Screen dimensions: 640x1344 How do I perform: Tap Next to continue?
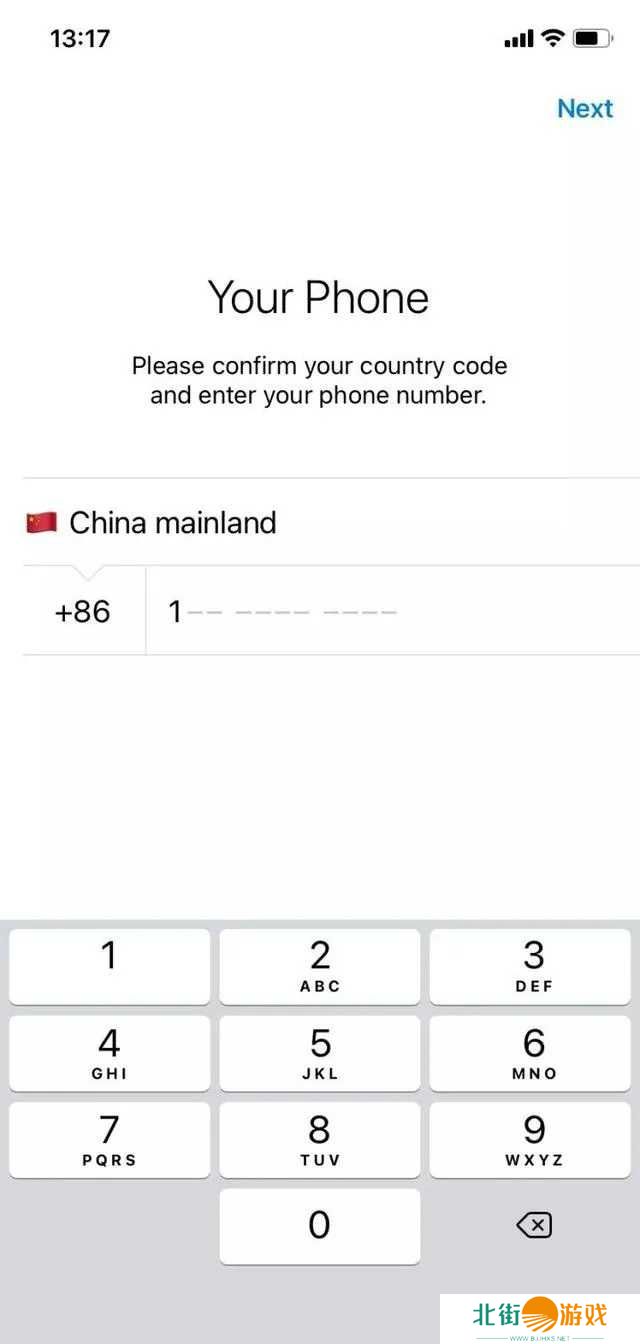pos(584,108)
